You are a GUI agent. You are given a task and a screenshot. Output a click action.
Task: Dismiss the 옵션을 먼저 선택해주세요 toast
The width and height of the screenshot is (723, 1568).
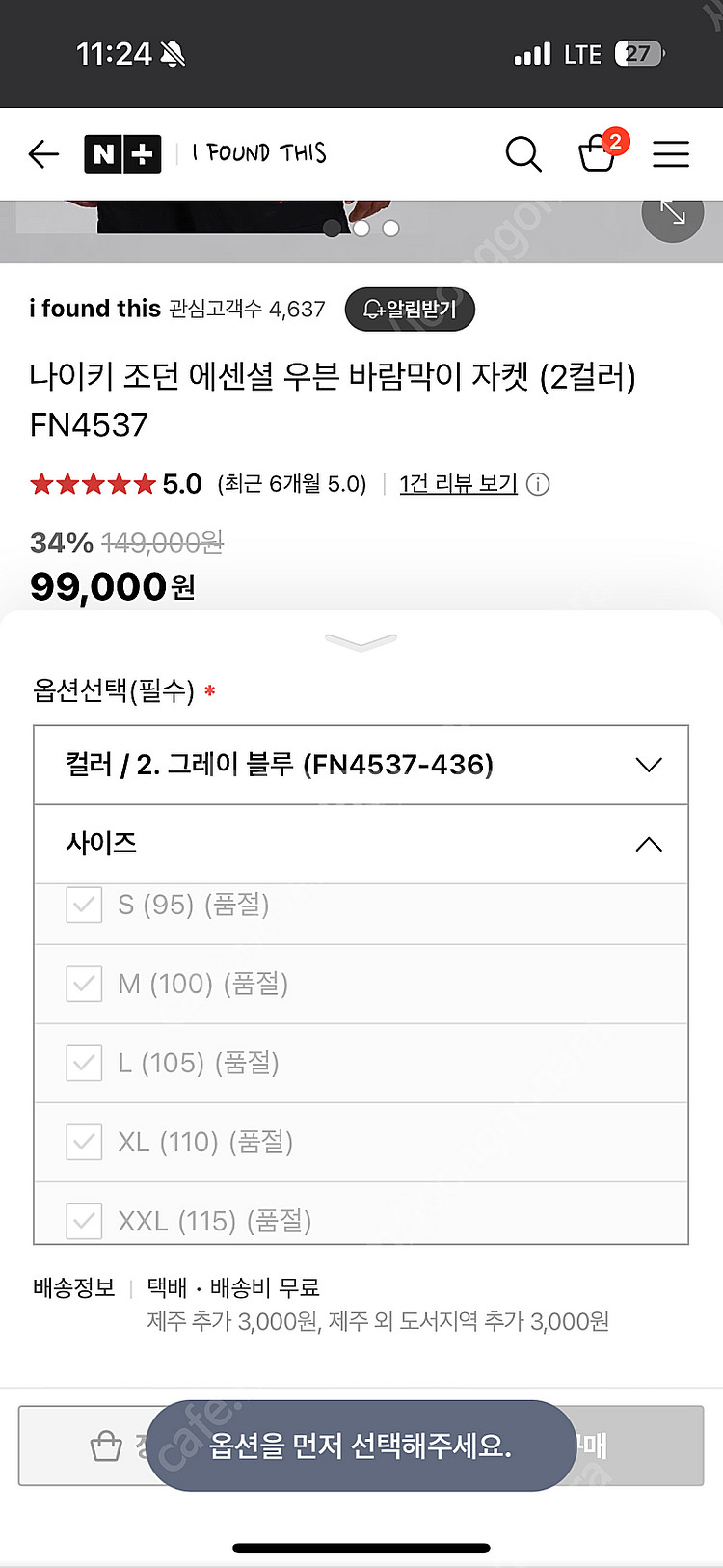click(x=361, y=1446)
